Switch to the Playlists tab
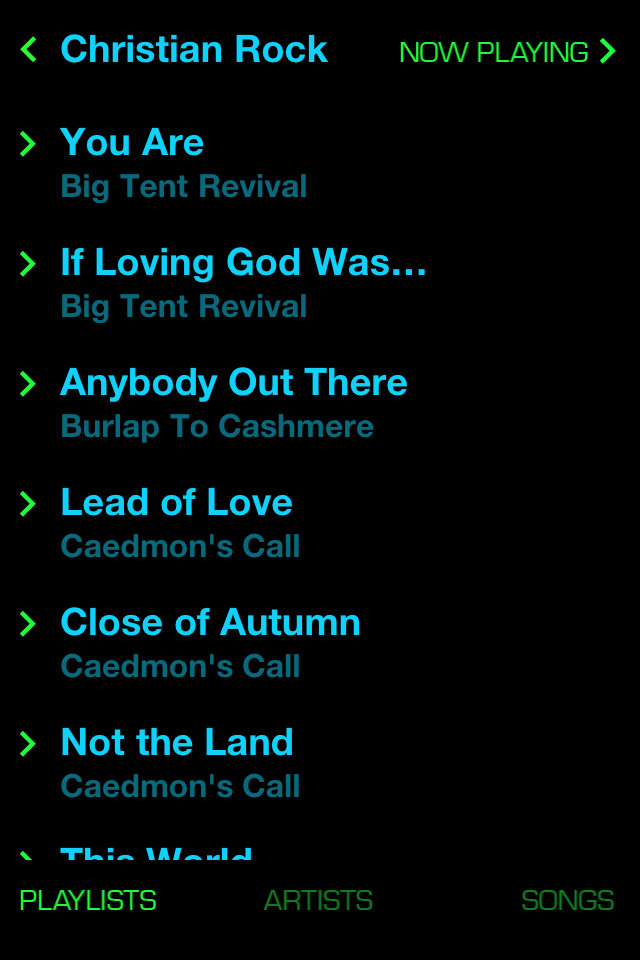640x960 pixels. pos(88,900)
